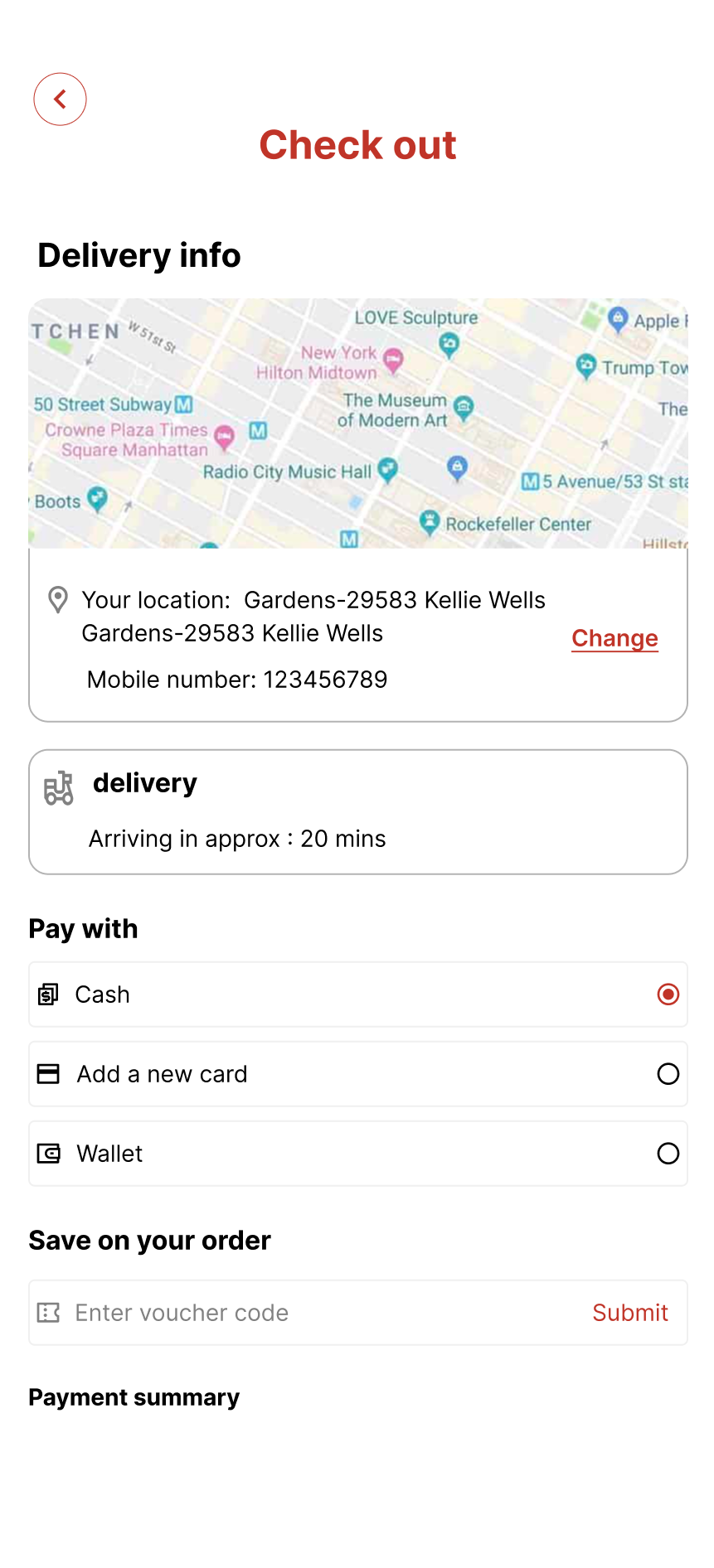714x1568 pixels.
Task: Select Wallet payment option
Action: click(358, 1154)
